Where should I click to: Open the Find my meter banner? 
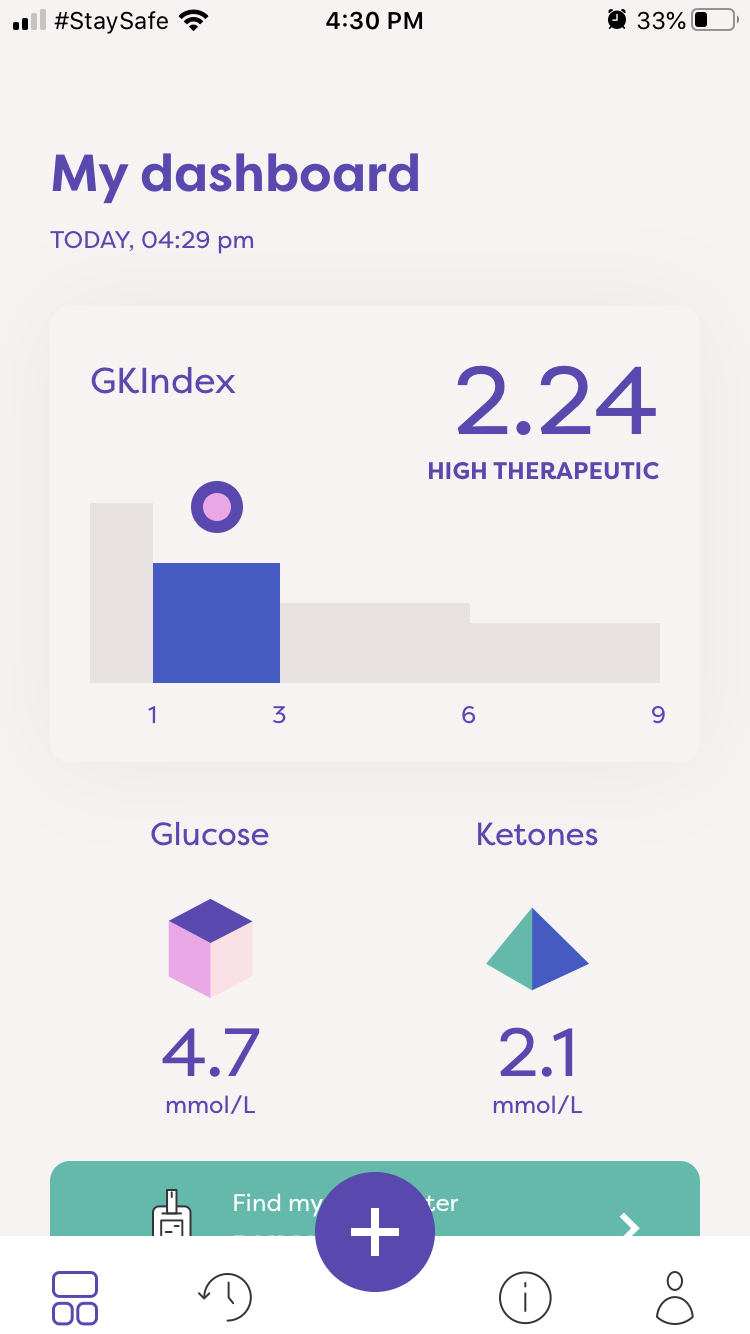click(x=375, y=1198)
